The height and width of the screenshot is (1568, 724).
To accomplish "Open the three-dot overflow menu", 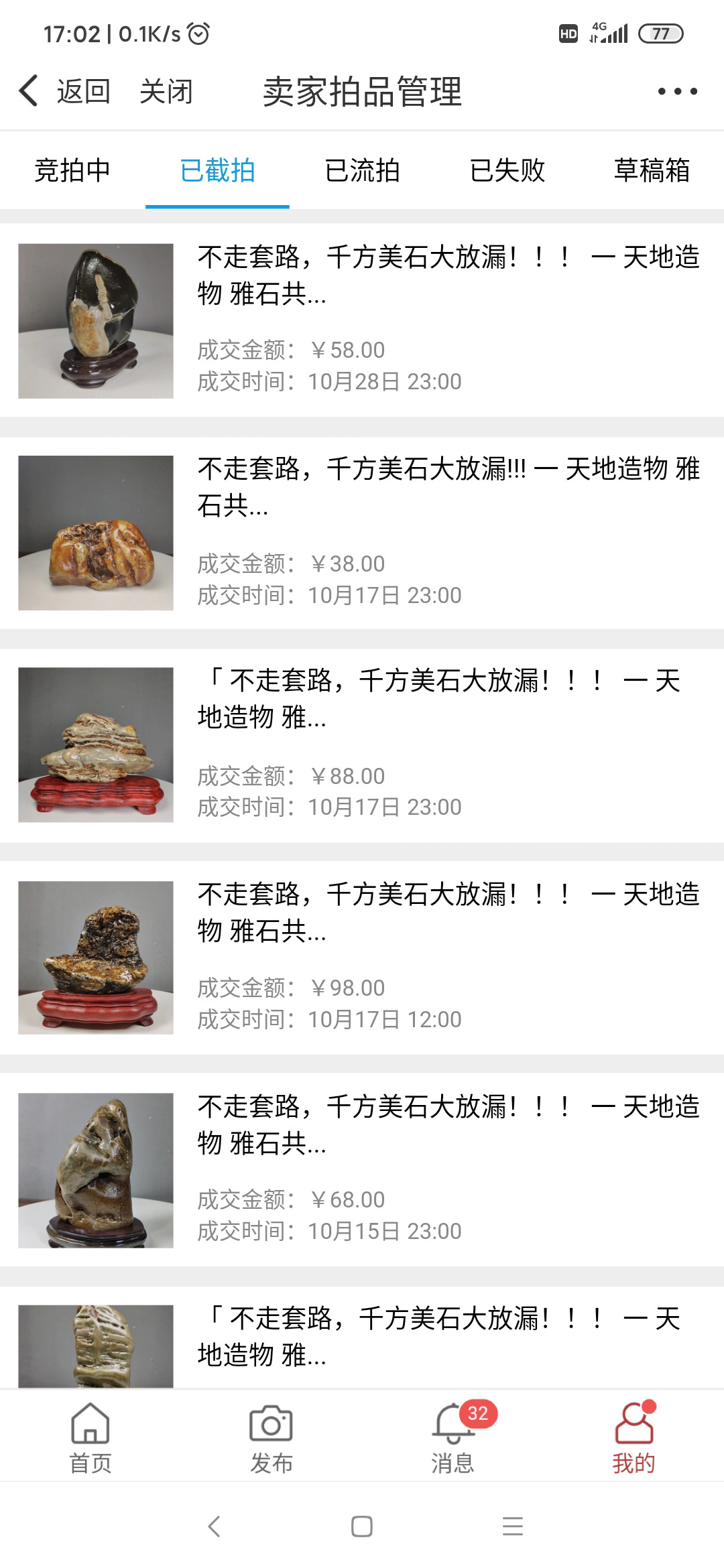I will (677, 91).
